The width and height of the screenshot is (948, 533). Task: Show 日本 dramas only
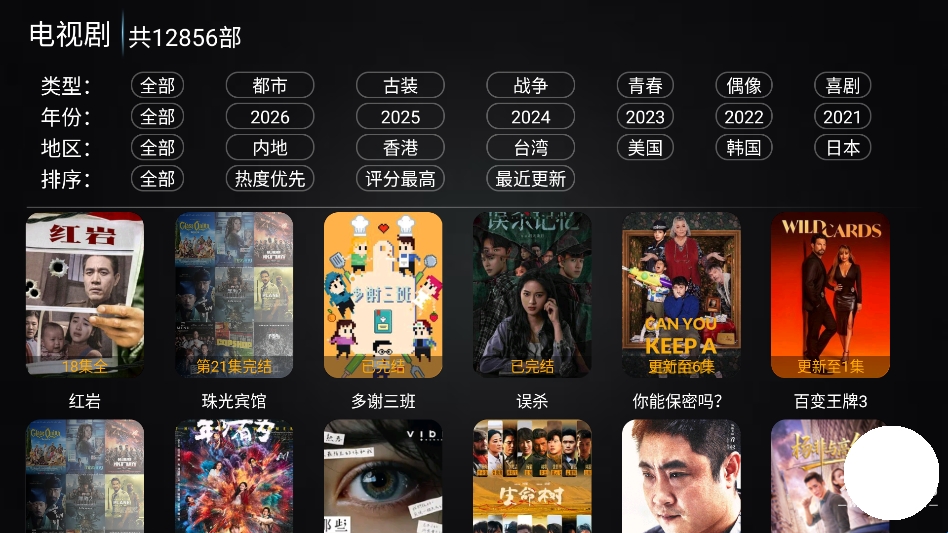click(x=842, y=148)
